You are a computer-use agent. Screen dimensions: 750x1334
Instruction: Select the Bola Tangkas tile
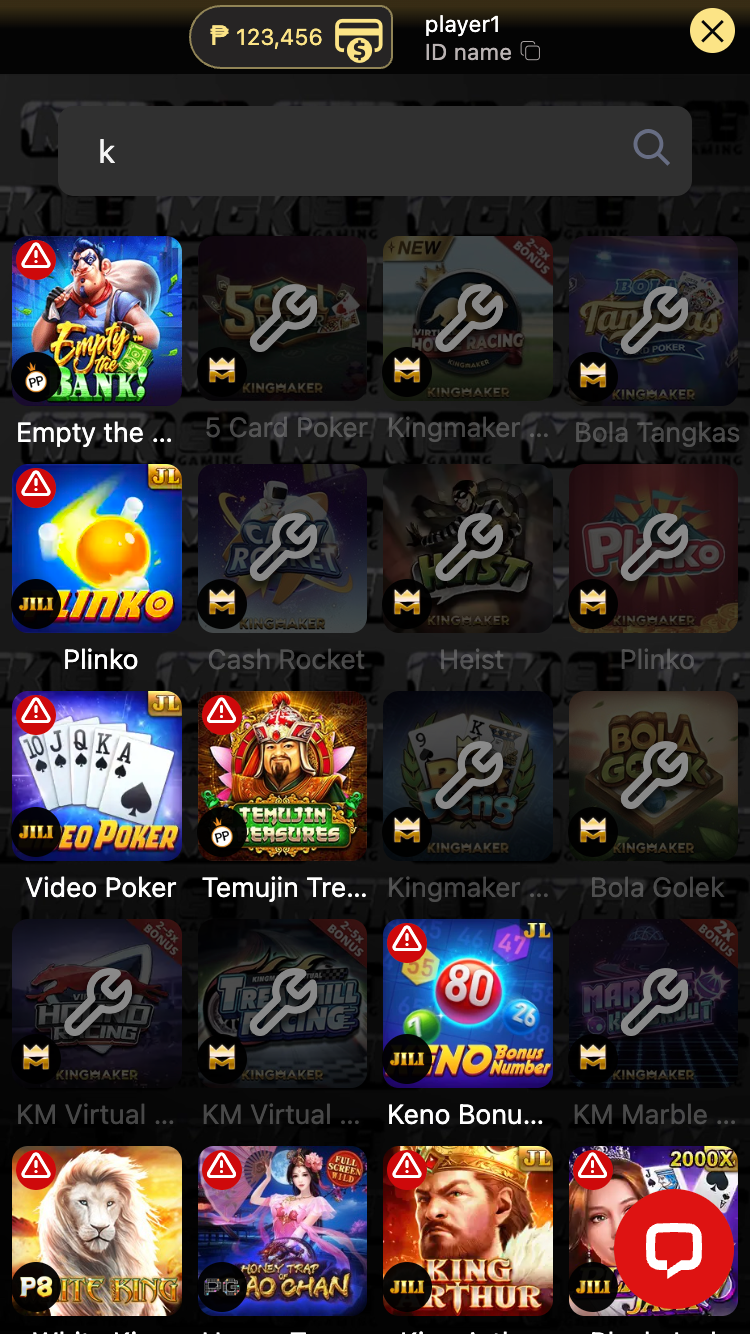[x=654, y=320]
